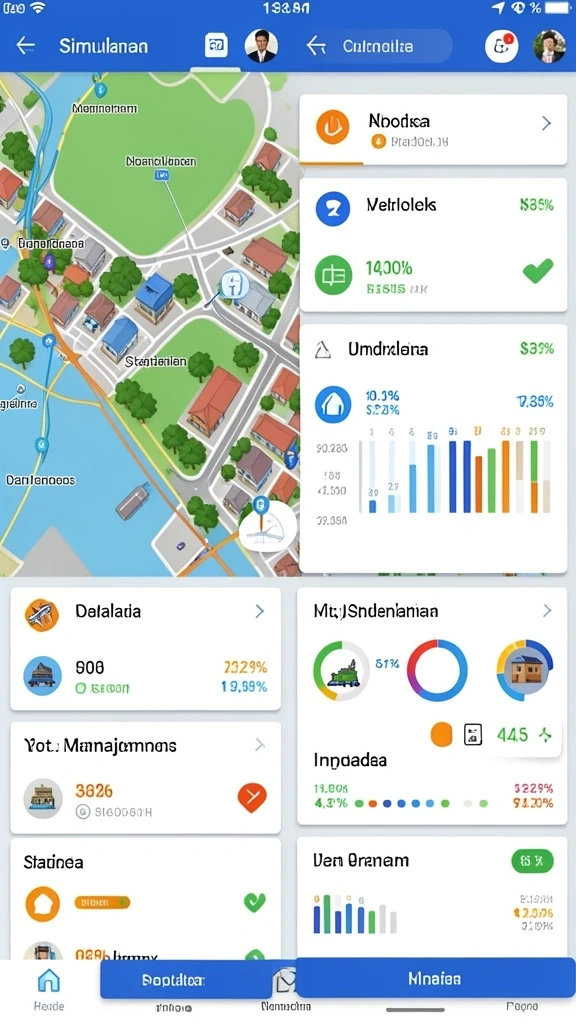Tap the white square icon in the header
Screen dimensions: 576x1024
216,46
